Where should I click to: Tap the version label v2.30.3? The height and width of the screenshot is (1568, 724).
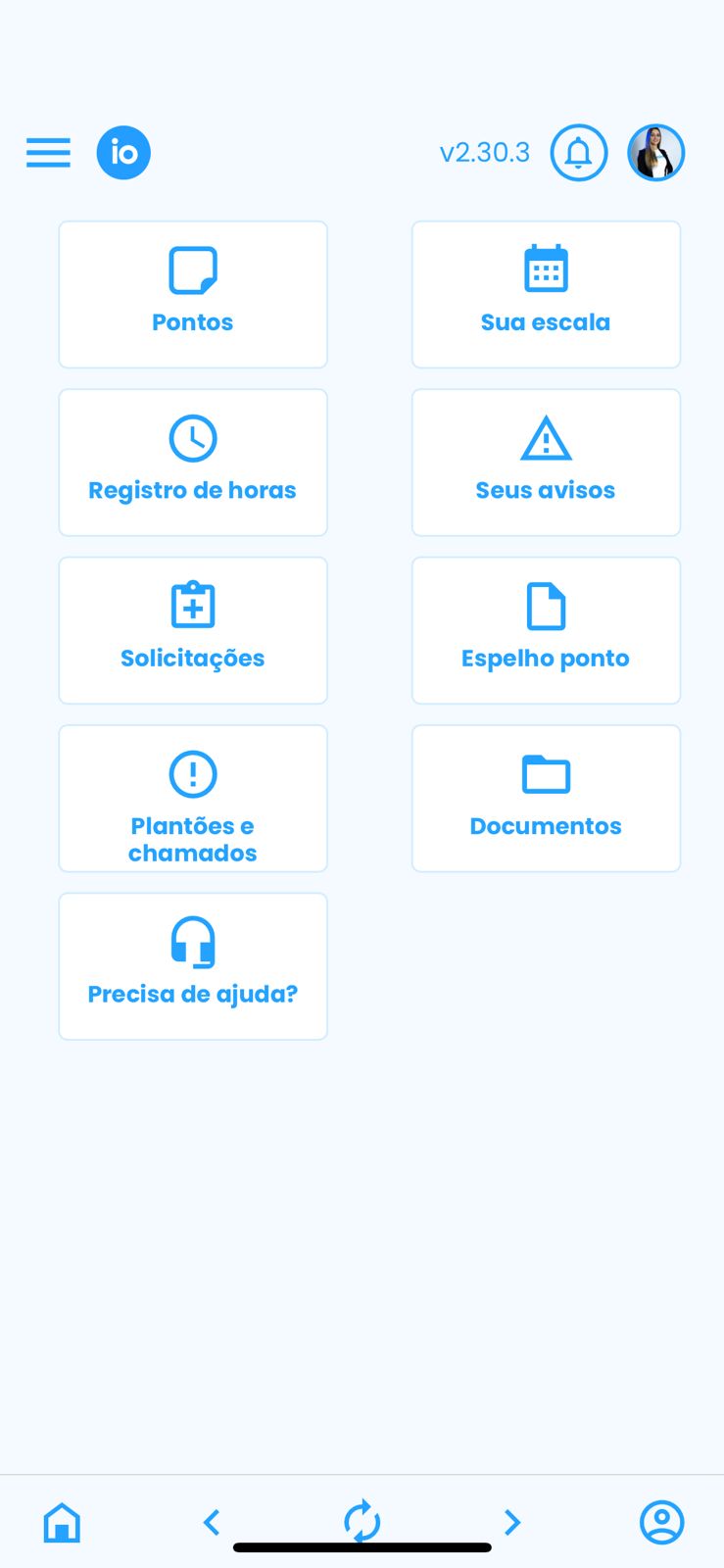coord(486,152)
